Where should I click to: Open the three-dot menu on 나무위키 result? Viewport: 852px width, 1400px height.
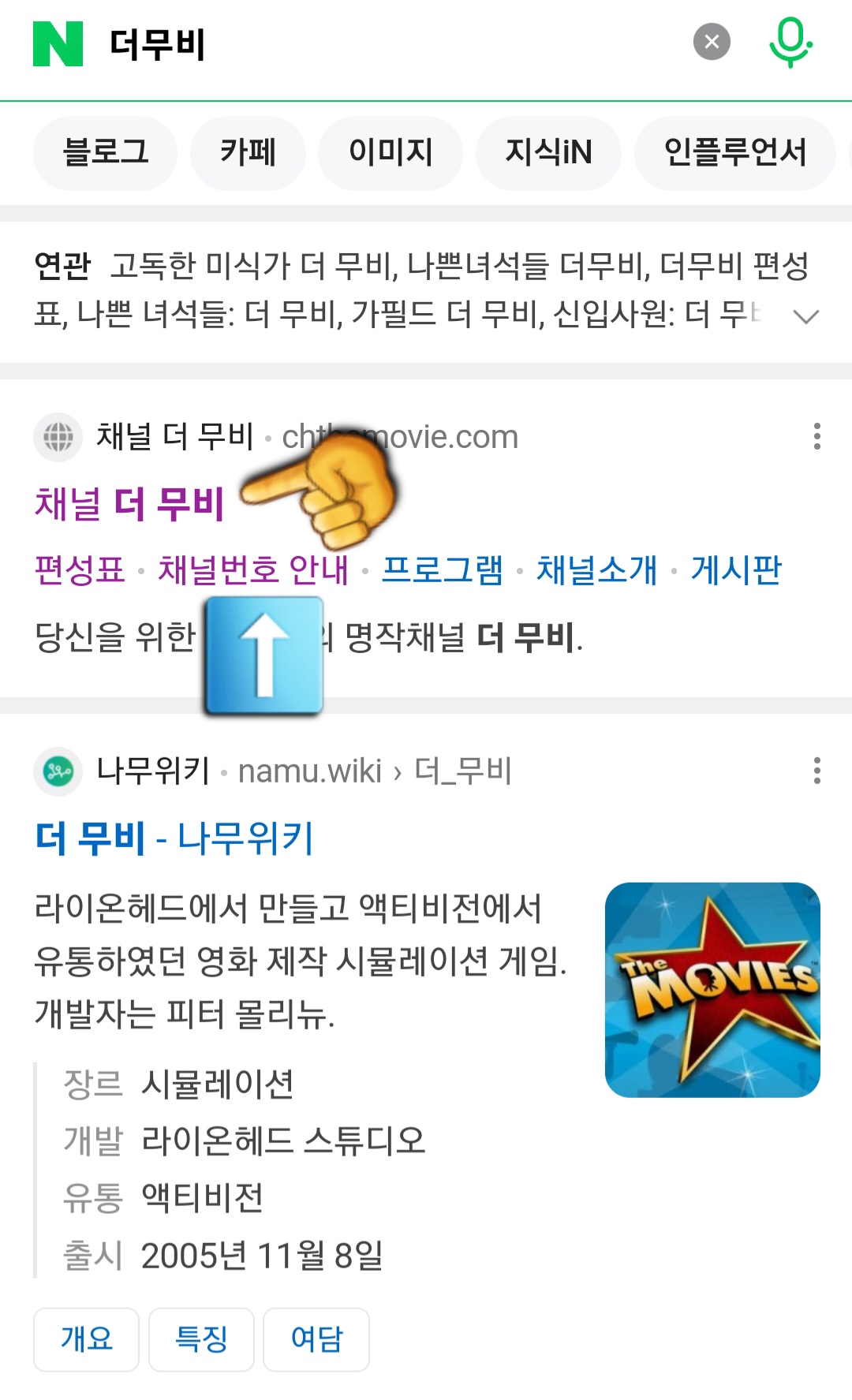(816, 771)
